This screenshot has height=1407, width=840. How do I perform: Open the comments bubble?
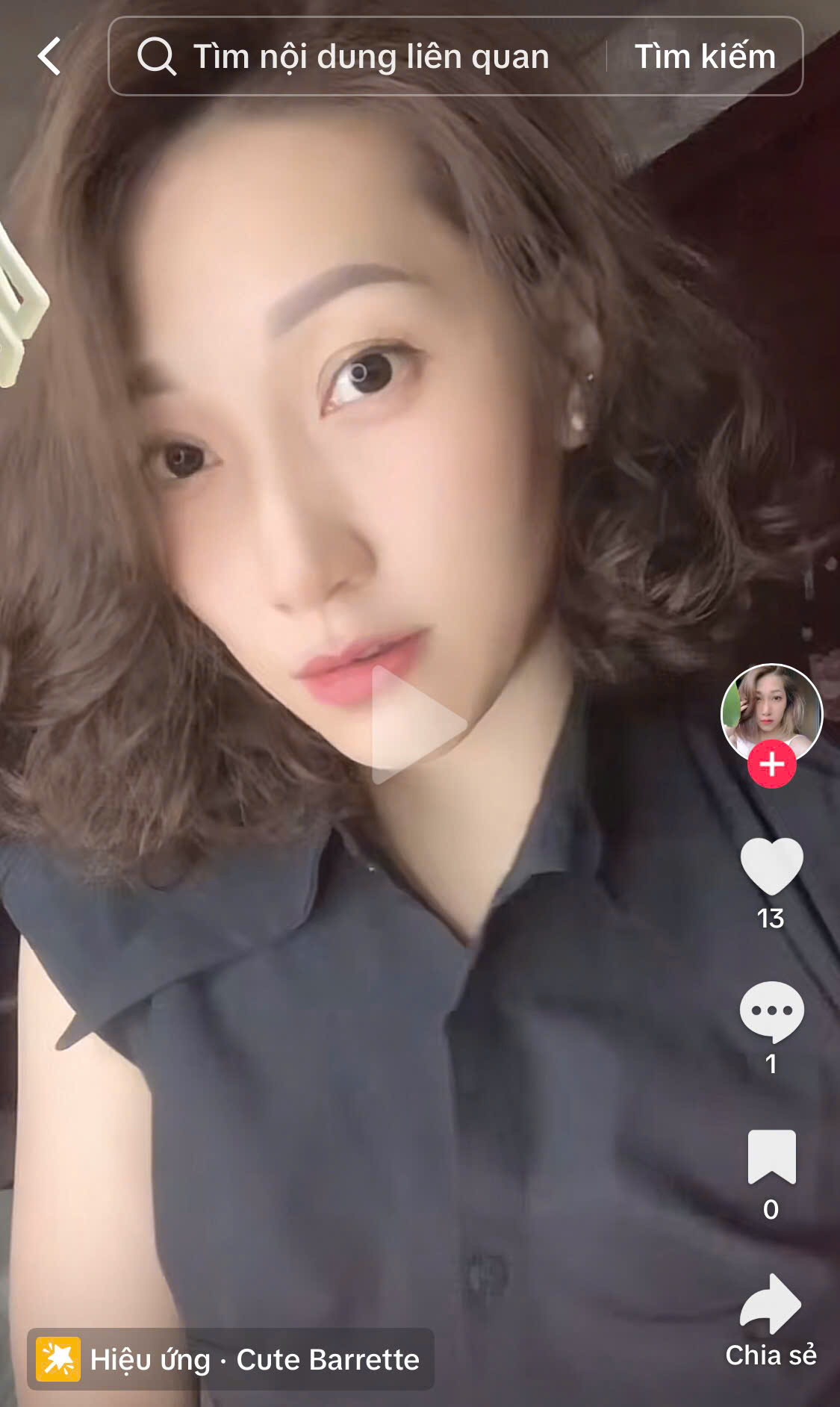pyautogui.click(x=771, y=1012)
